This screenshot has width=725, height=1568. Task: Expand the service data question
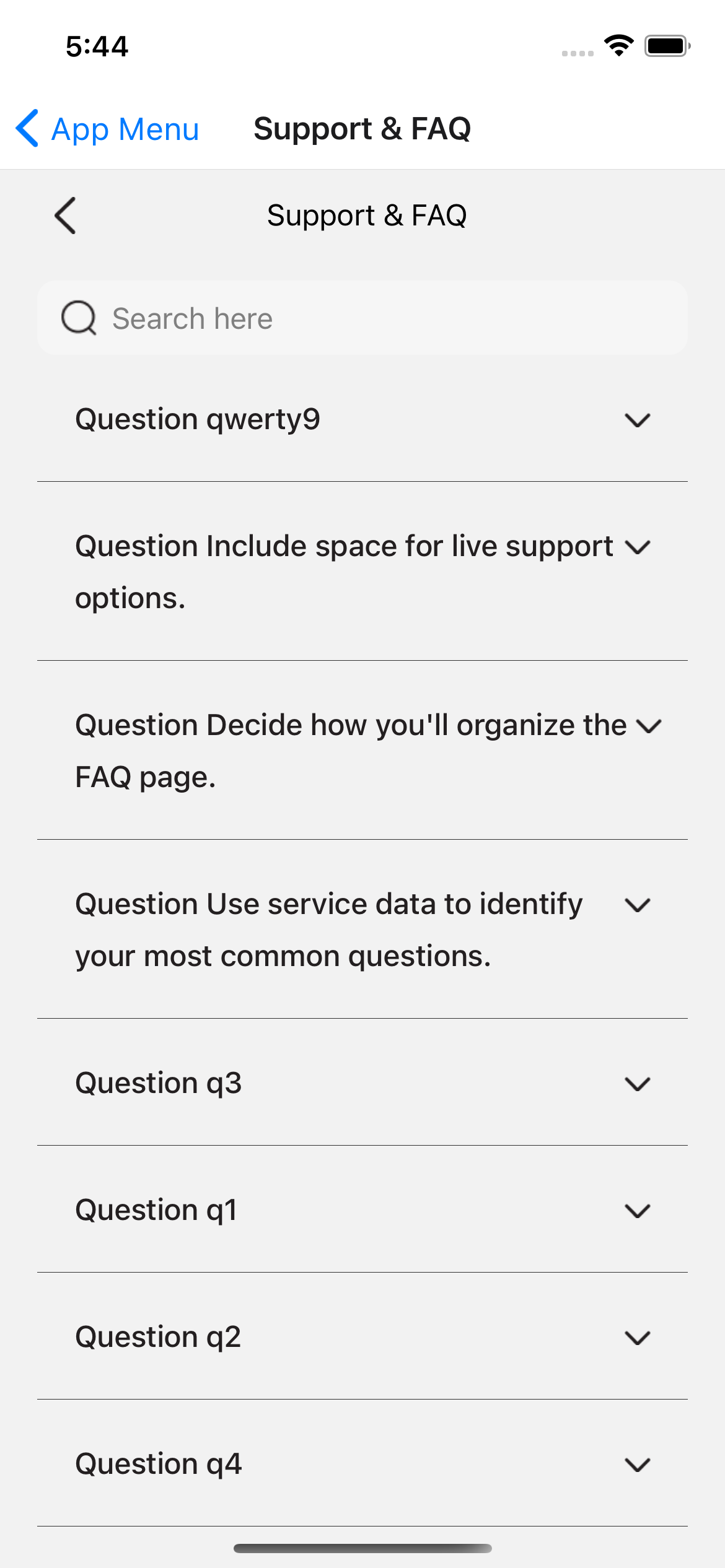point(362,930)
